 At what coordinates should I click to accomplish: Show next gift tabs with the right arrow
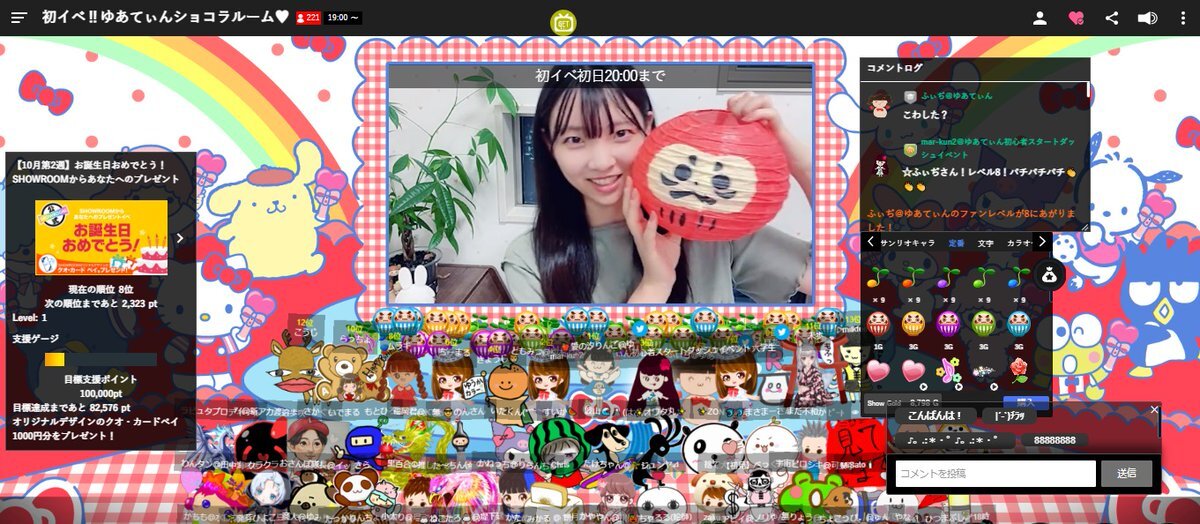[1042, 242]
